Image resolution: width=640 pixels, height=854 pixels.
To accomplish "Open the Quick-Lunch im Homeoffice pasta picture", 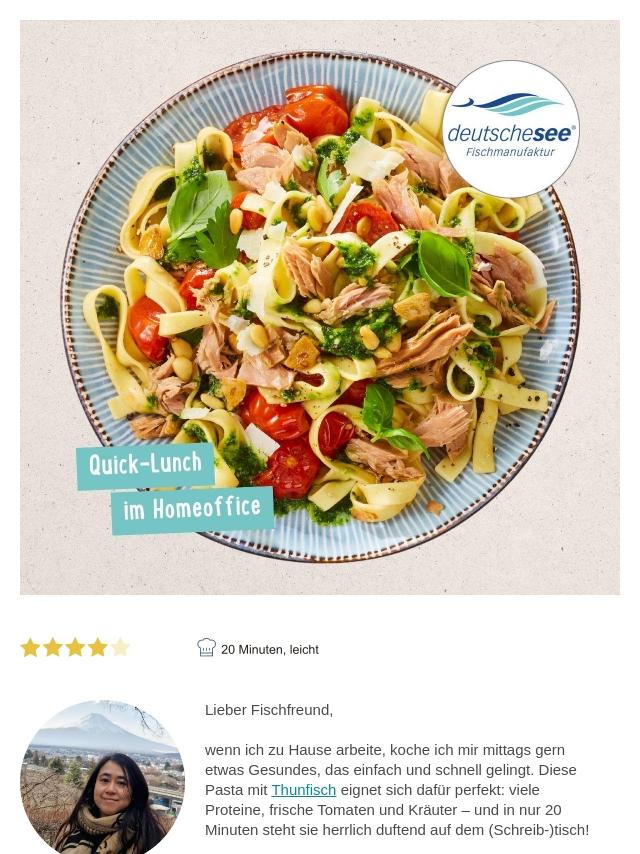I will point(320,307).
